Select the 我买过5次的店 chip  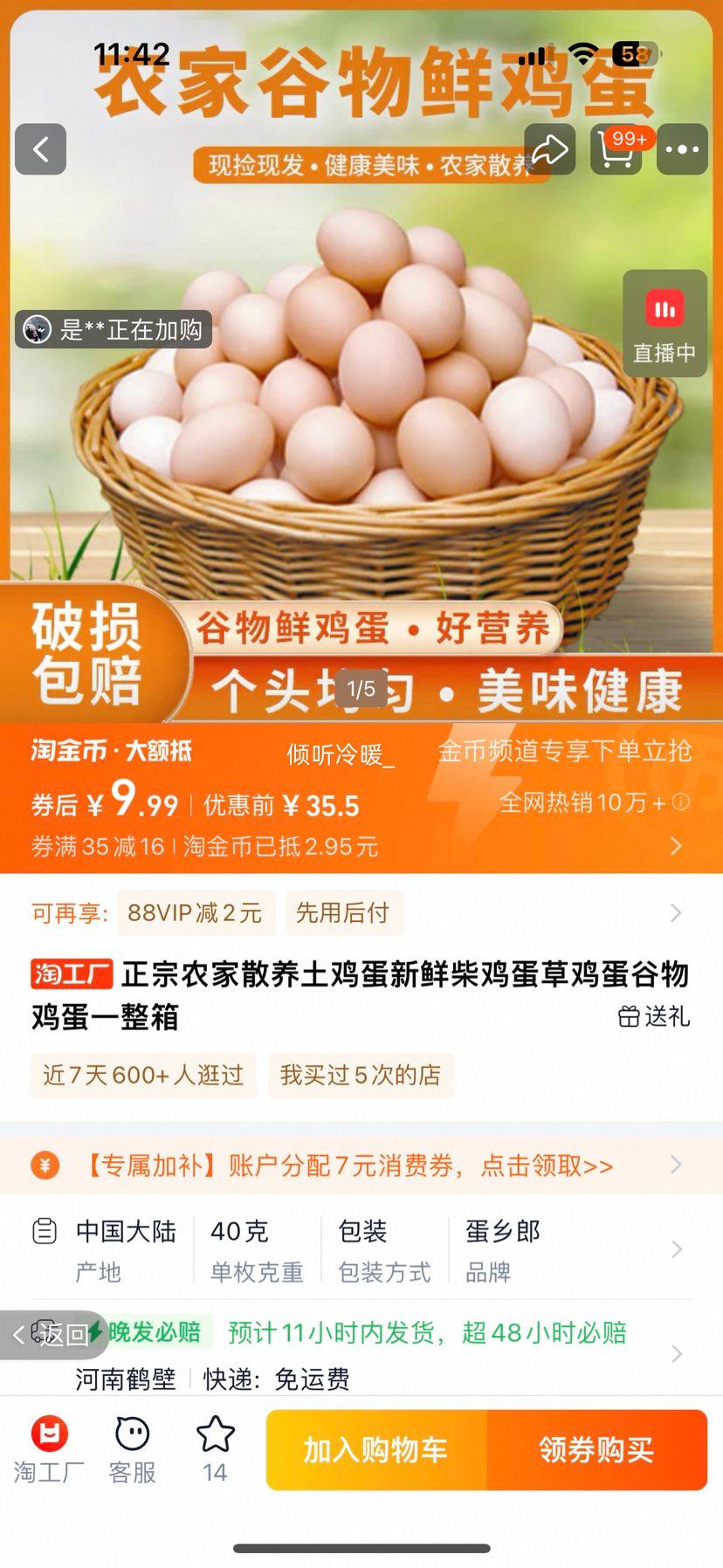(360, 1075)
